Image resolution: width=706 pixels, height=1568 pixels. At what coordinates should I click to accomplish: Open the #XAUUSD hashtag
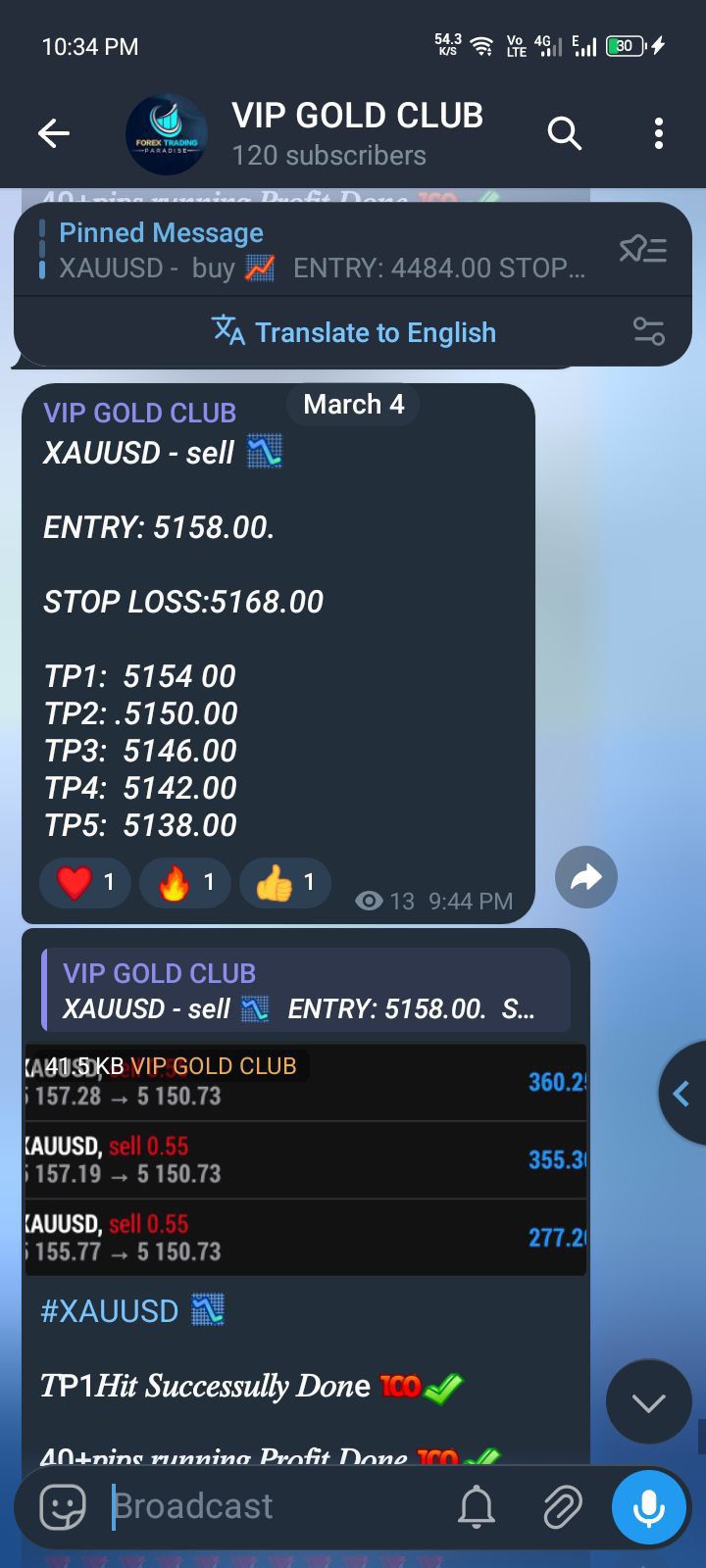tap(110, 1311)
